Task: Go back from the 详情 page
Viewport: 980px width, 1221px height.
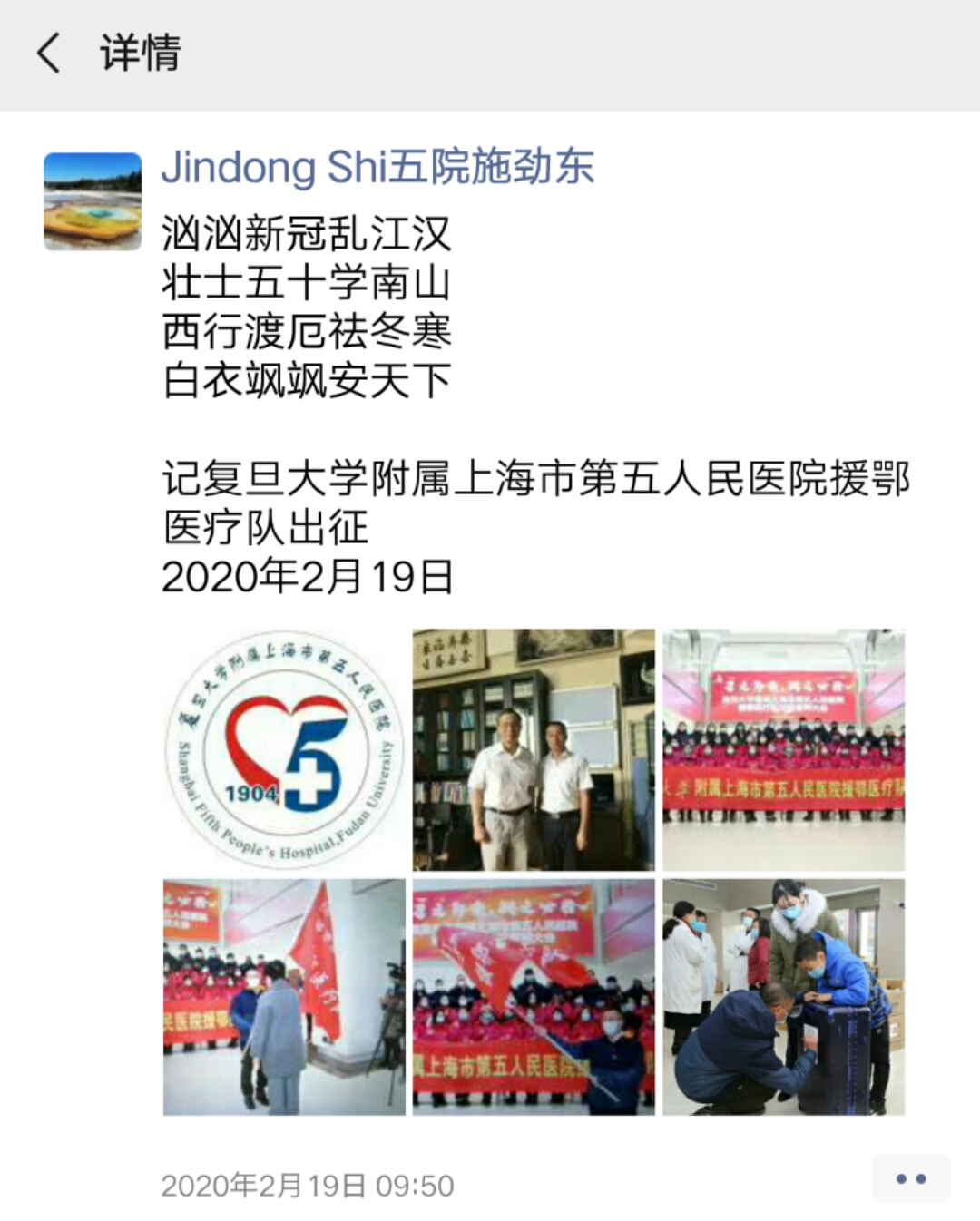Action: coord(49,53)
